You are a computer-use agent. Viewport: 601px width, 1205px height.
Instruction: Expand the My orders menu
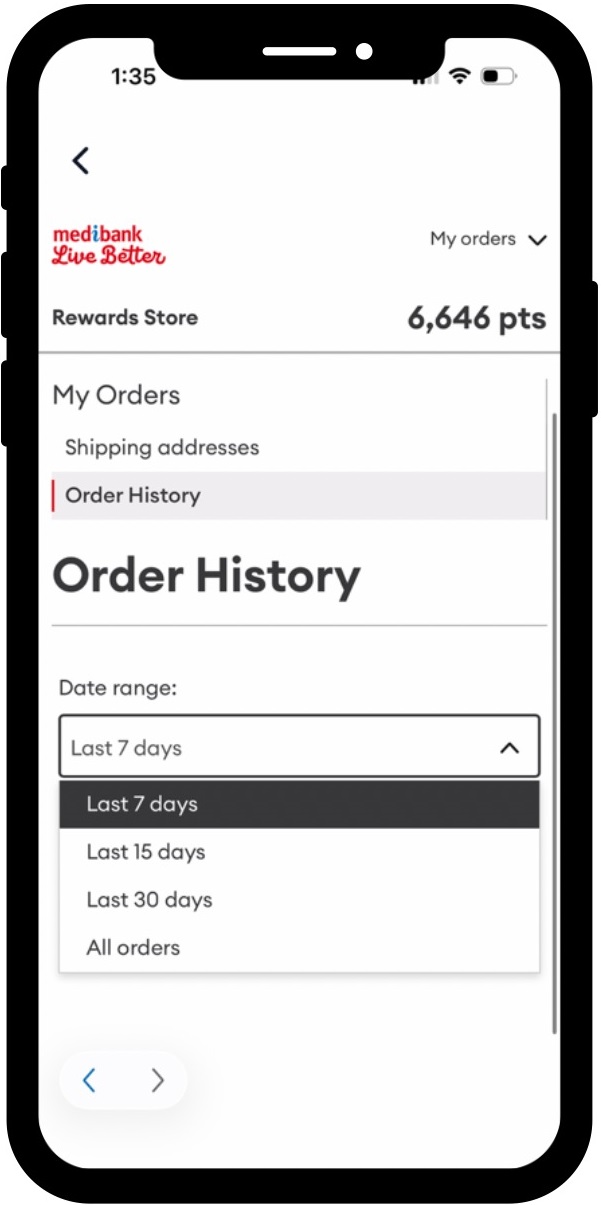(x=488, y=239)
